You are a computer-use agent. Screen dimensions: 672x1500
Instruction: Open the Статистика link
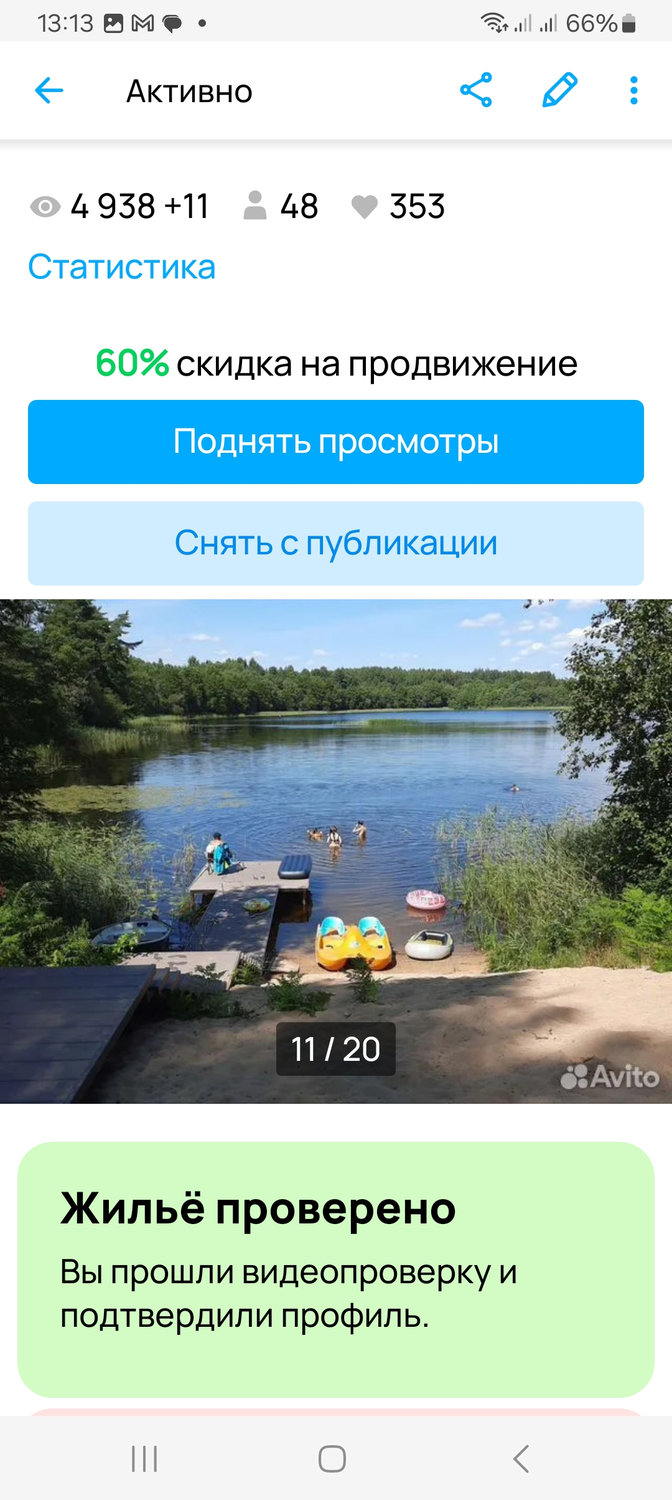(x=122, y=267)
